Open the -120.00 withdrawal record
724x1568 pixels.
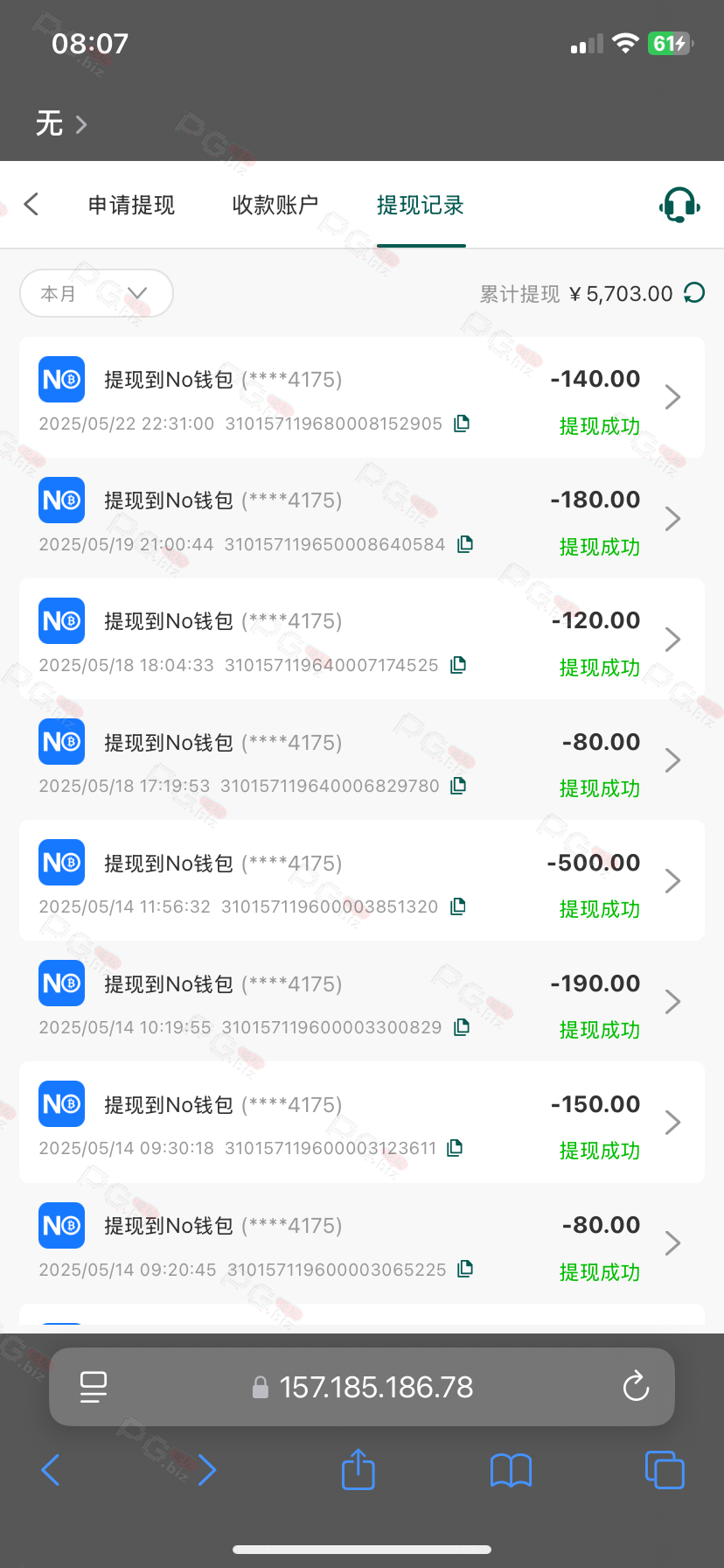(362, 639)
